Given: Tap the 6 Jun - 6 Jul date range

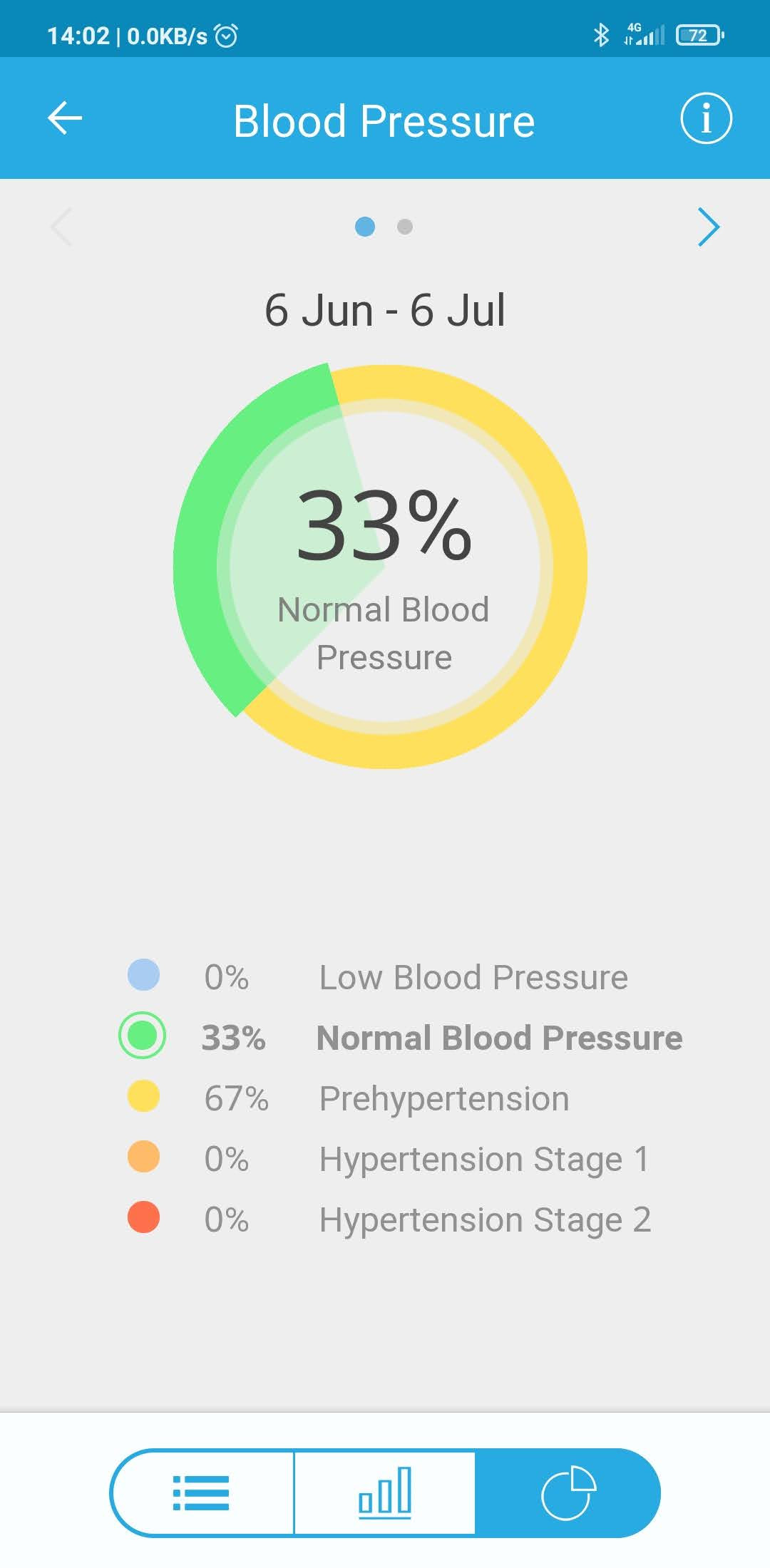Looking at the screenshot, I should (384, 309).
